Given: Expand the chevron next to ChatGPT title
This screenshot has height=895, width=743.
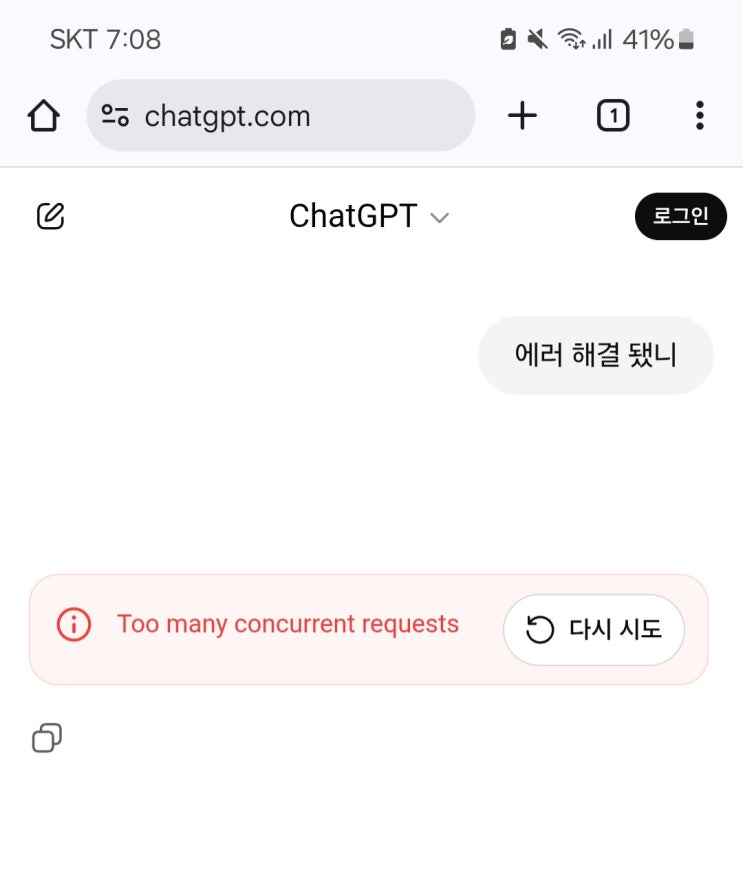Looking at the screenshot, I should 439,217.
